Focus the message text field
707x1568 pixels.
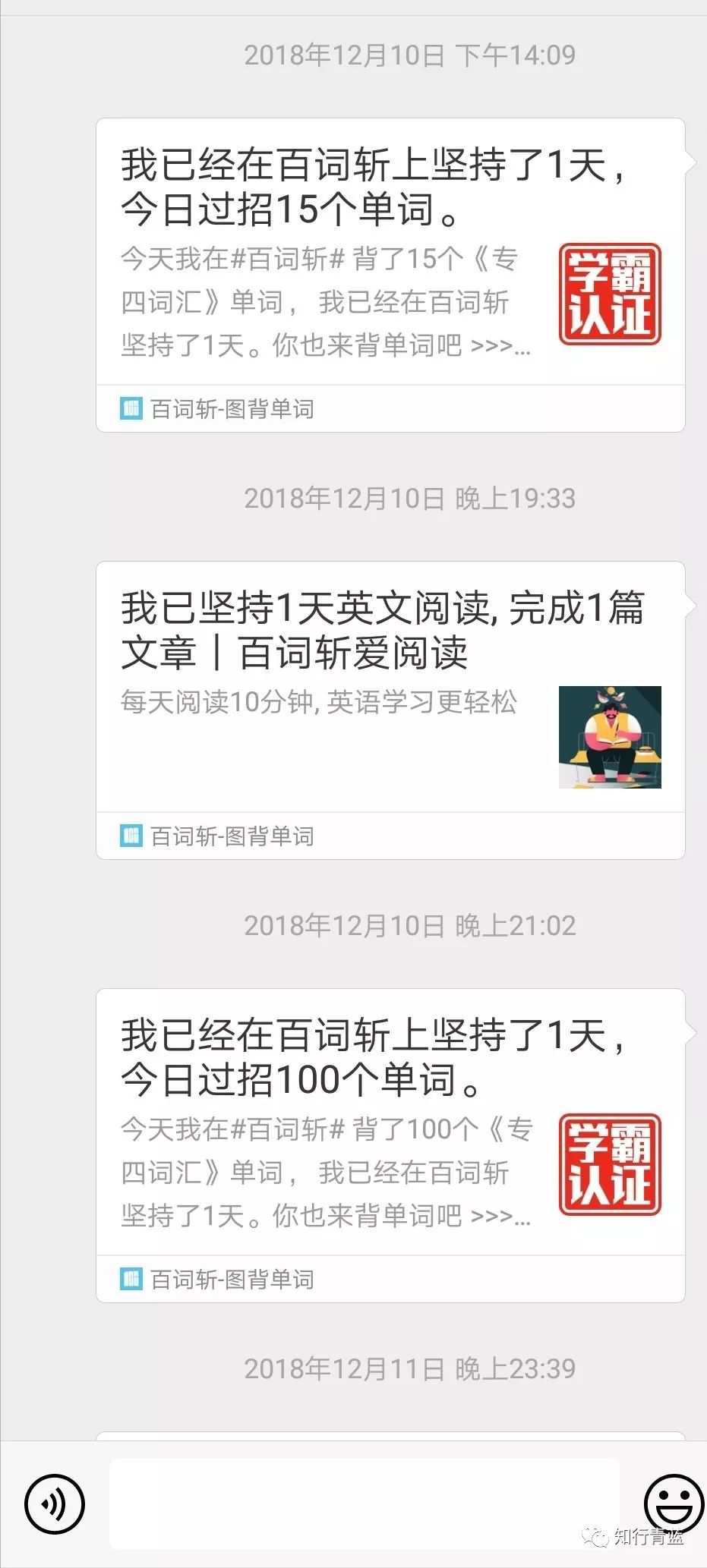[x=365, y=1503]
